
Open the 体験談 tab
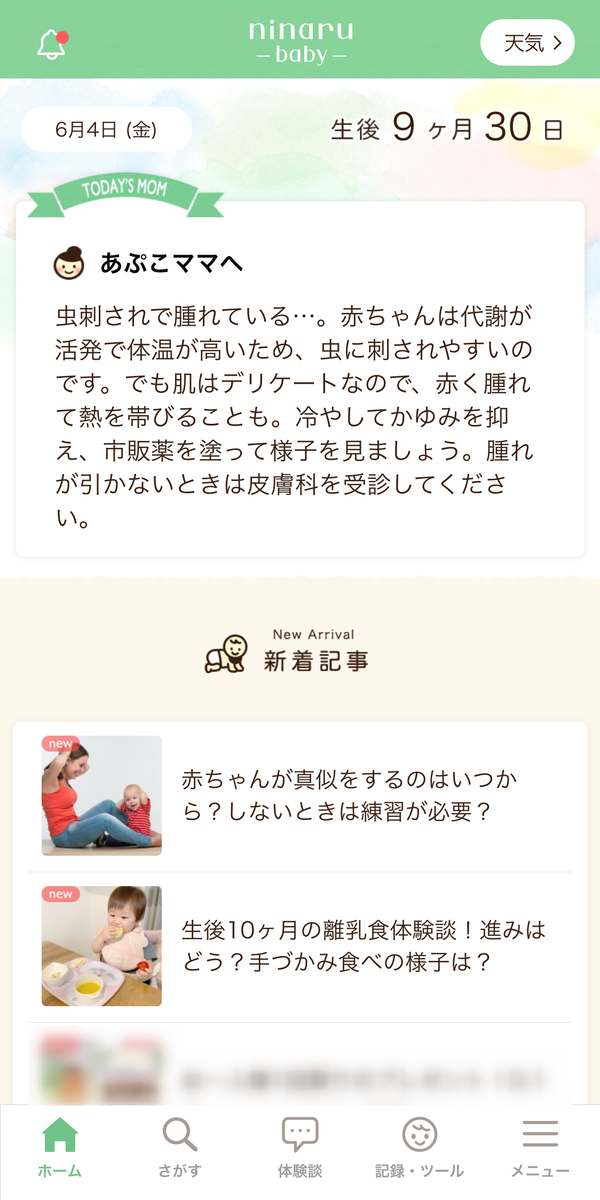[x=300, y=1148]
